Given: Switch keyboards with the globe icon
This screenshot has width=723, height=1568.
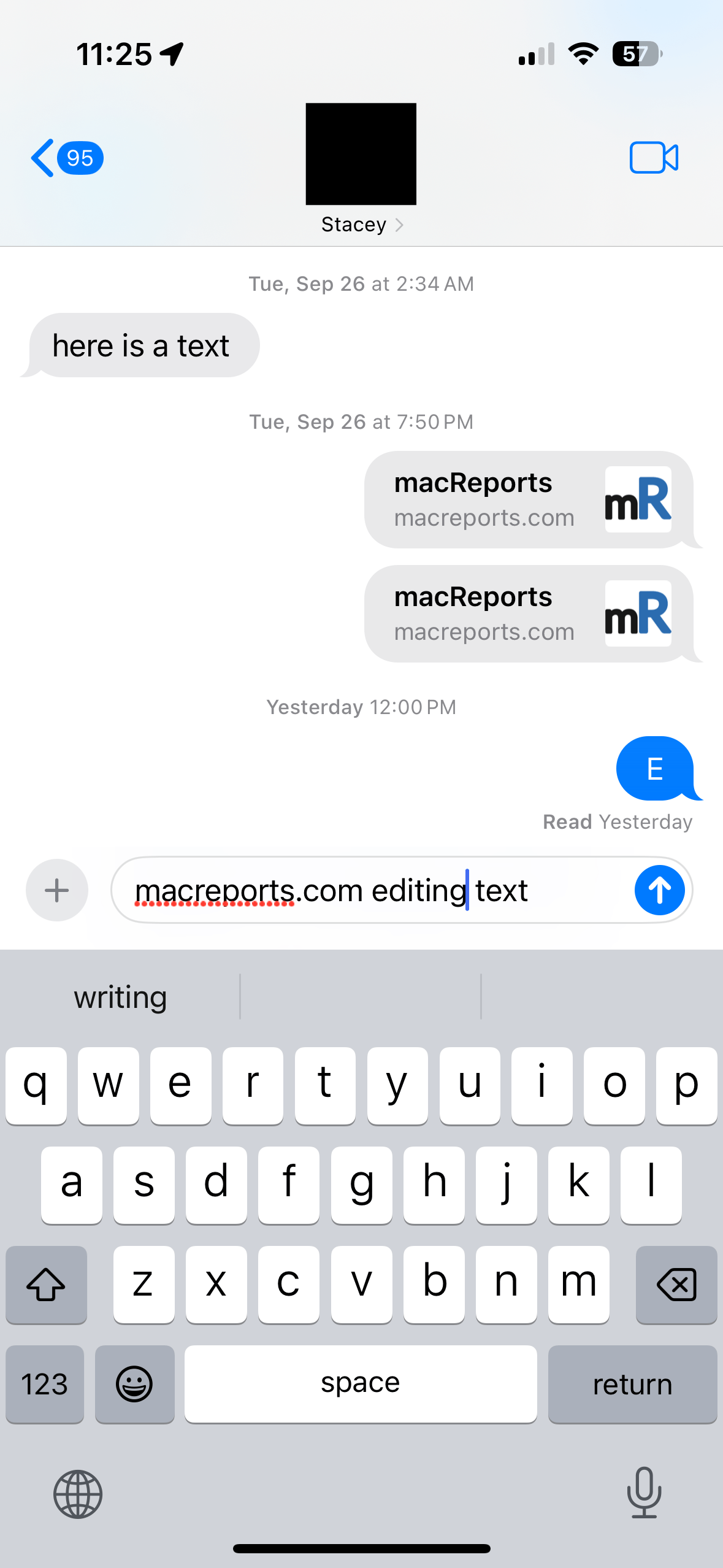Looking at the screenshot, I should pyautogui.click(x=78, y=1494).
